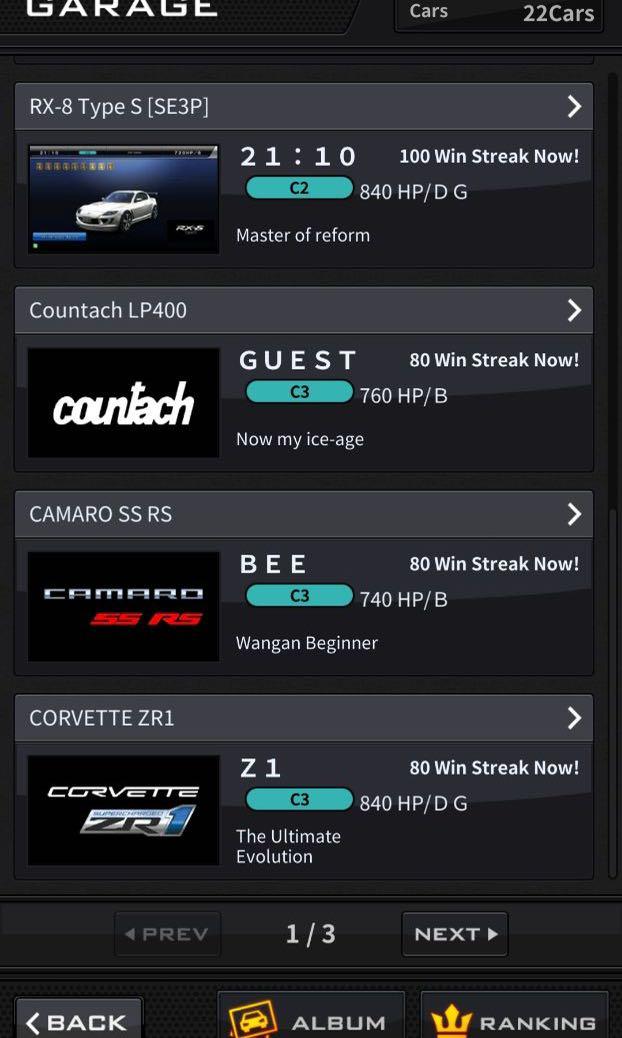View the RX-8 car thumbnail image
The image size is (622, 1038).
(123, 199)
